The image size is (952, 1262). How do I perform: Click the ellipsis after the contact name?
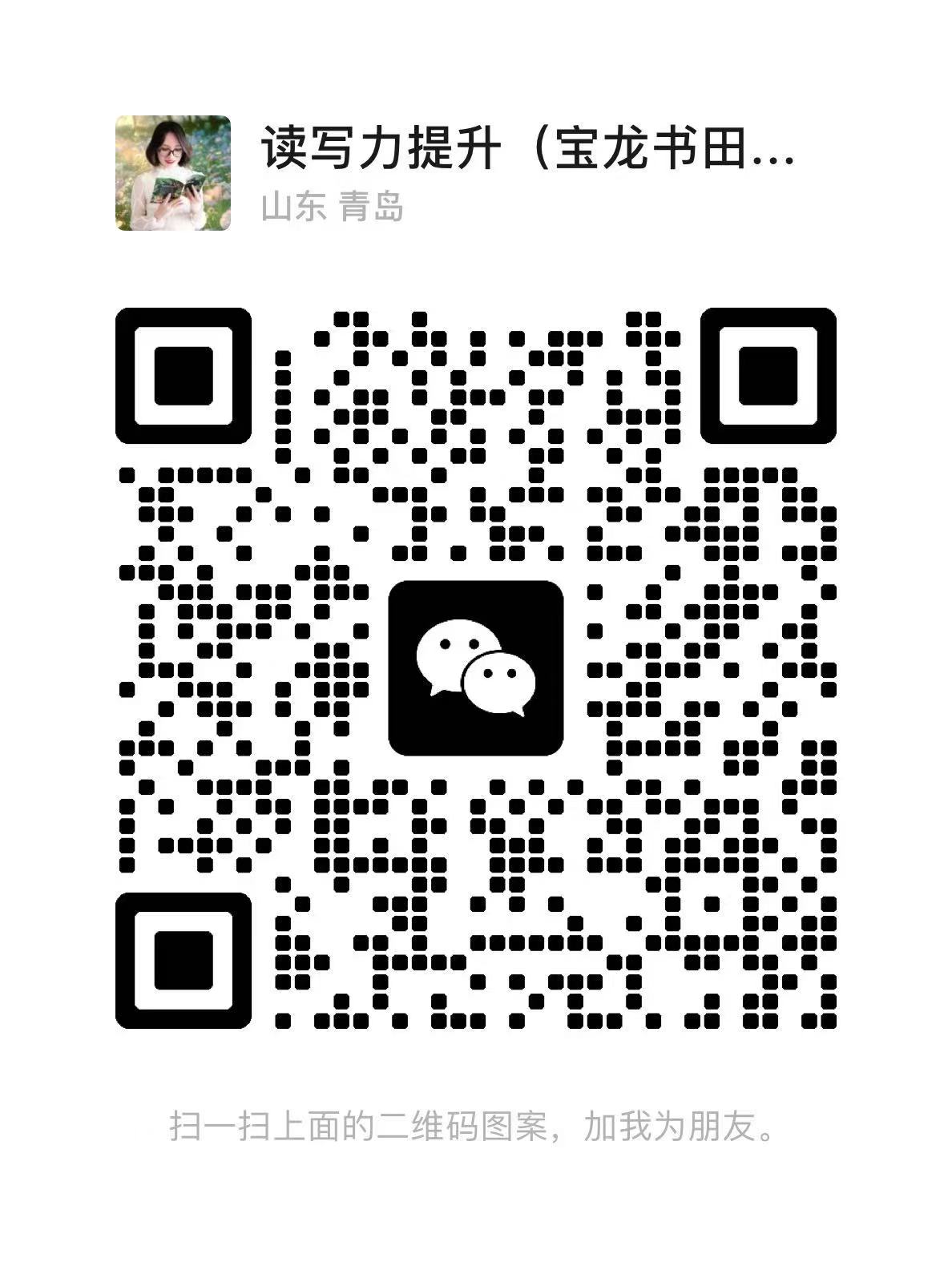[773, 160]
